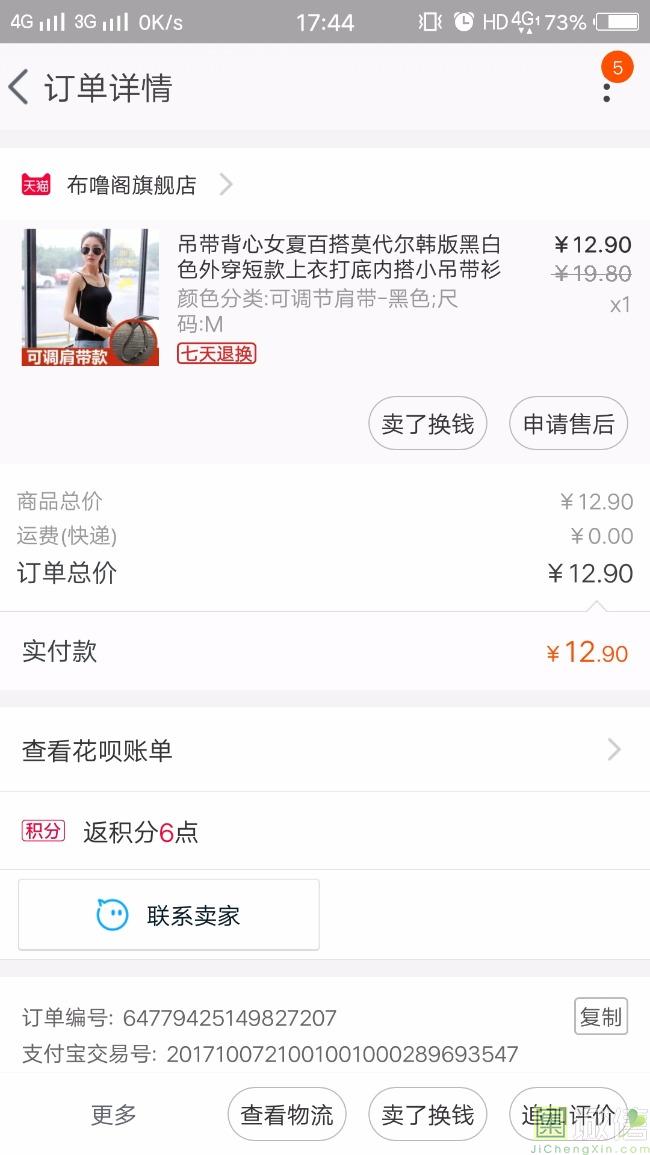This screenshot has height=1155, width=650.
Task: Open 查看花呗账单 row
Action: coord(325,750)
